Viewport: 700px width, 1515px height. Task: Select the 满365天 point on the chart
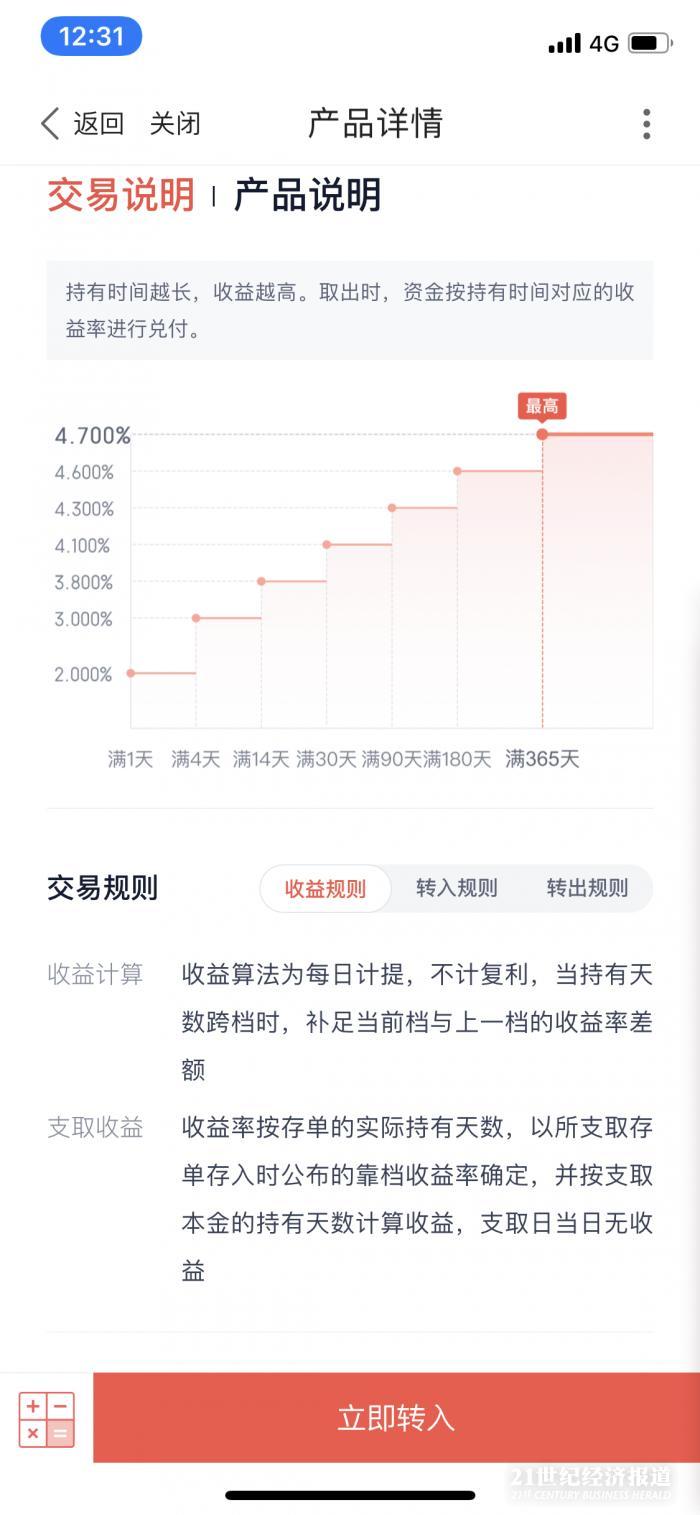tap(542, 434)
